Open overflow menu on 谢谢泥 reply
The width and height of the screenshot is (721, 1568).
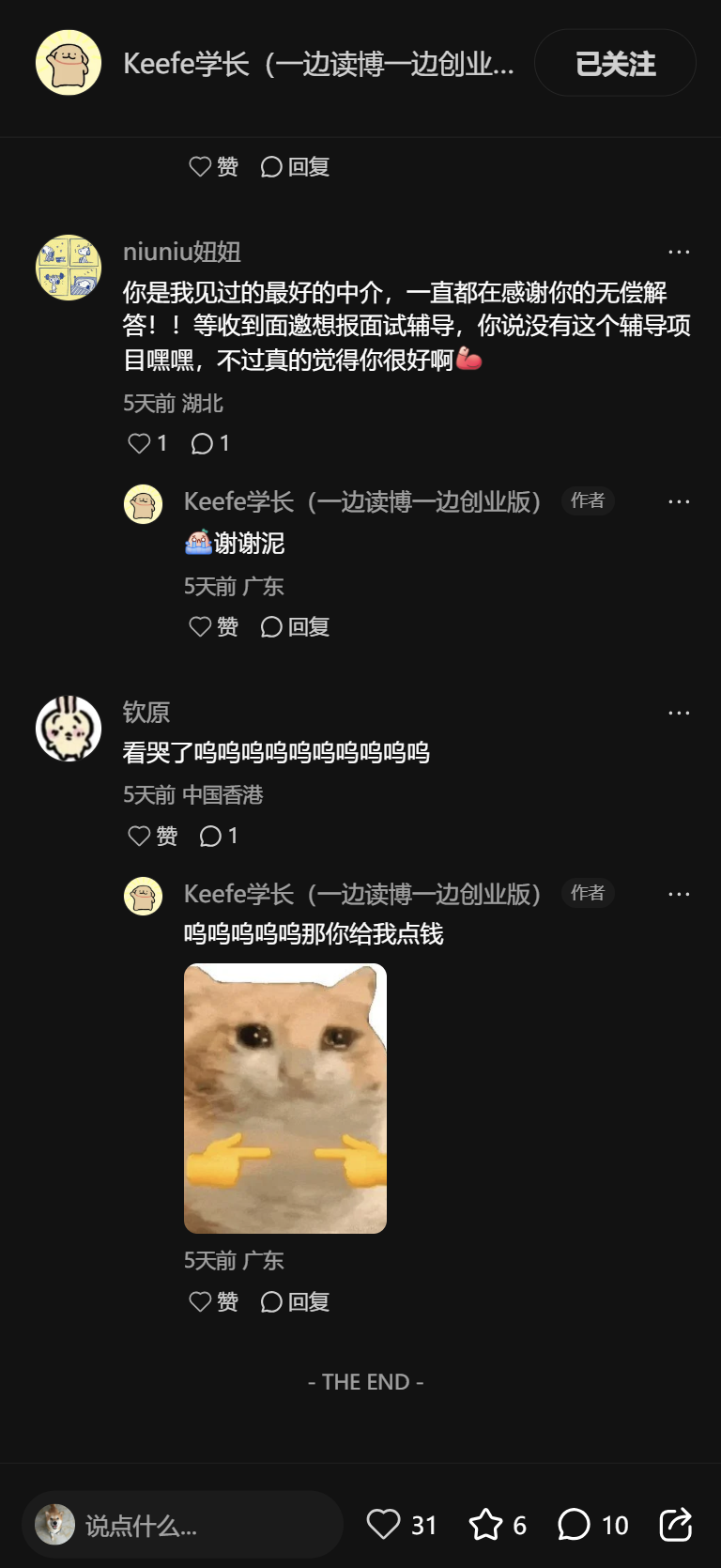pos(679,502)
